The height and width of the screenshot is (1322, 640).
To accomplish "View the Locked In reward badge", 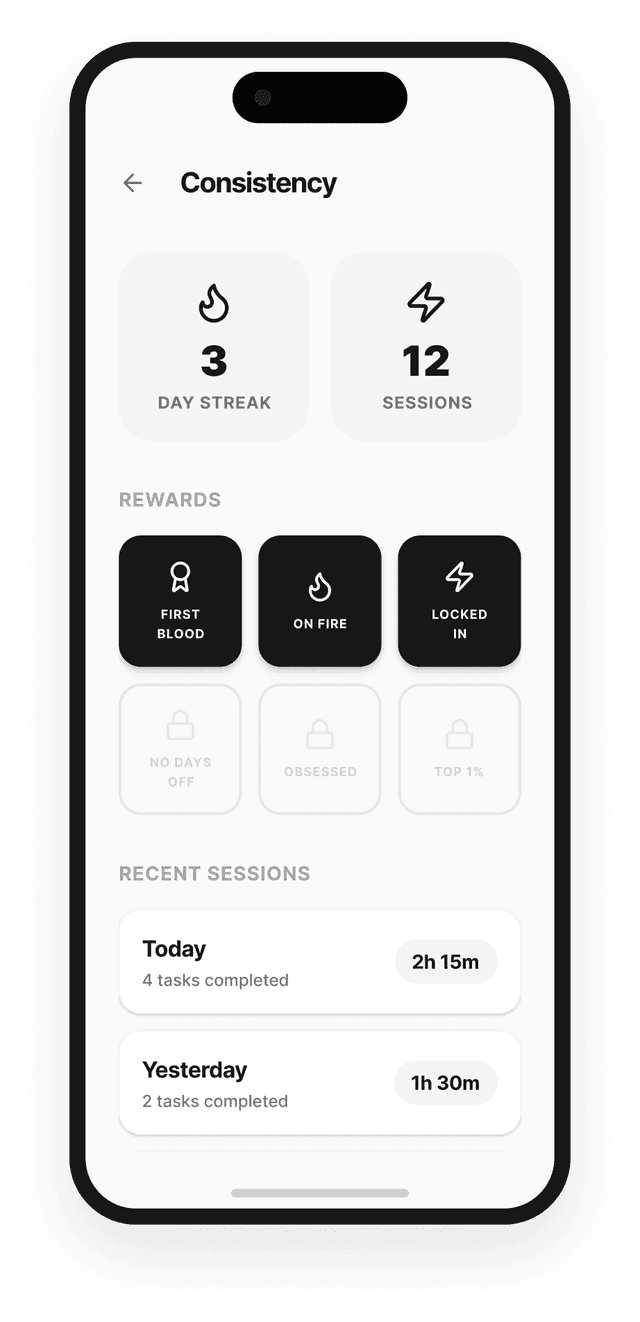I will pyautogui.click(x=459, y=601).
